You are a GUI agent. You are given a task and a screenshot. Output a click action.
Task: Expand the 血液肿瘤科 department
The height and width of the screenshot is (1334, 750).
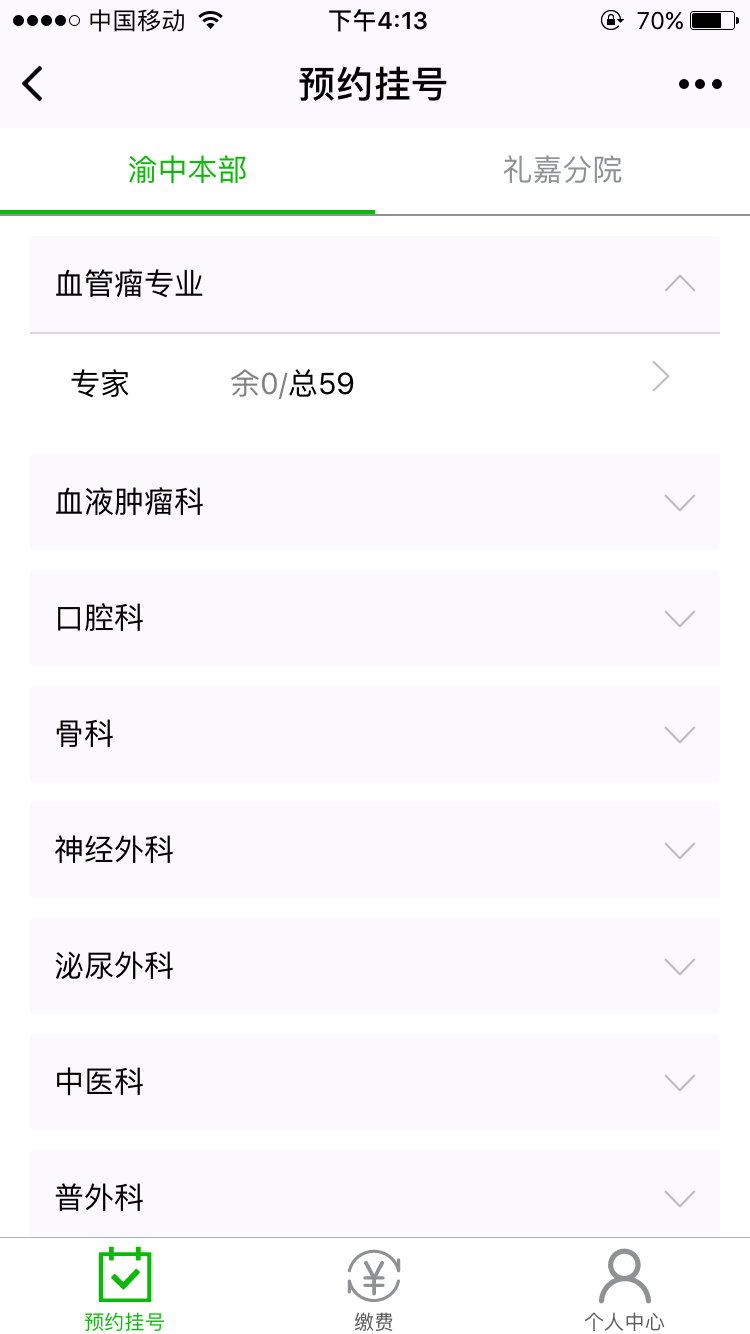coord(375,502)
